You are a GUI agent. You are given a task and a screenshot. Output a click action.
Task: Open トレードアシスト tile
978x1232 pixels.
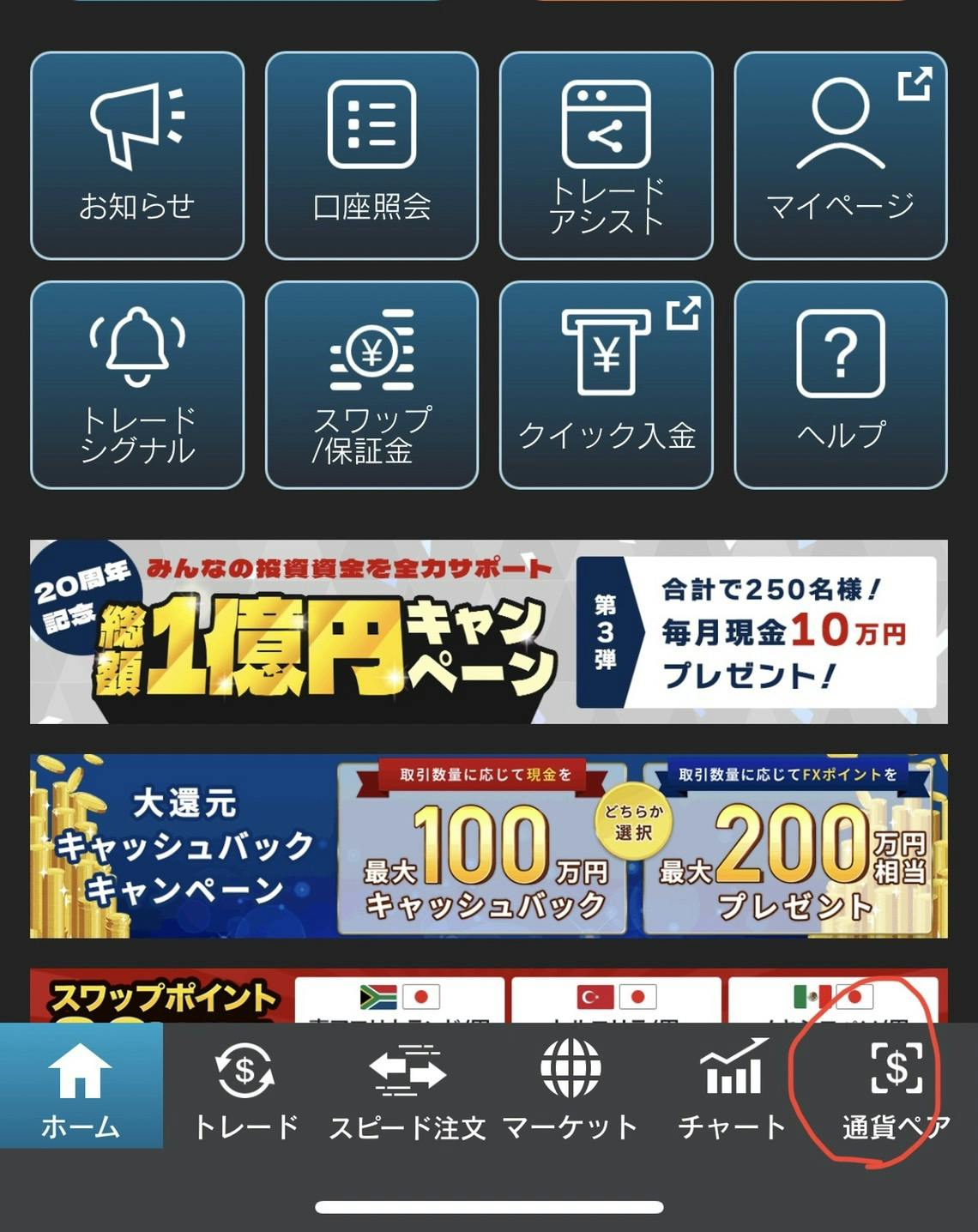pos(606,155)
